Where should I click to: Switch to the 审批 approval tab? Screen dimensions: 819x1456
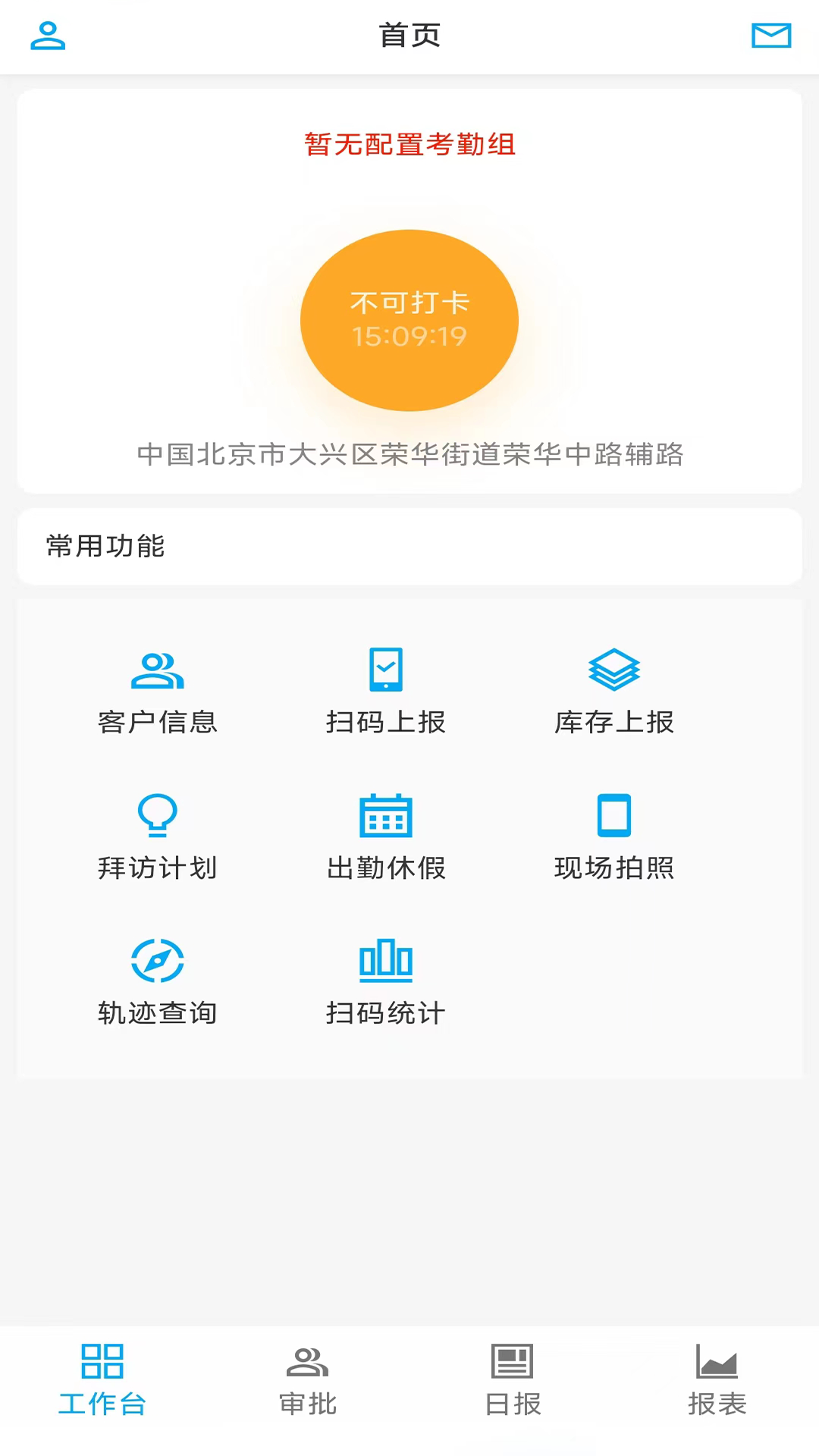click(x=307, y=1380)
